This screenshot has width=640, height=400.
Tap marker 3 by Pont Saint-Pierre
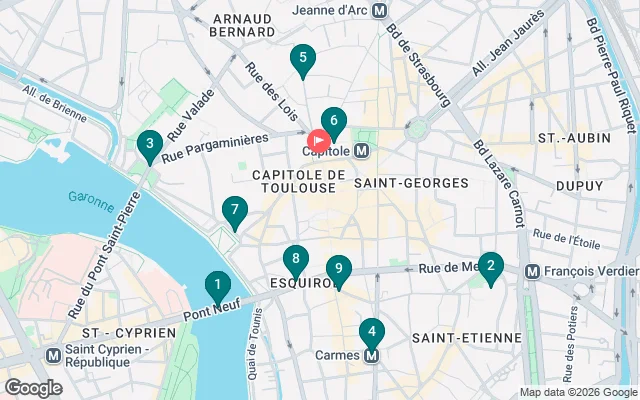point(149,146)
